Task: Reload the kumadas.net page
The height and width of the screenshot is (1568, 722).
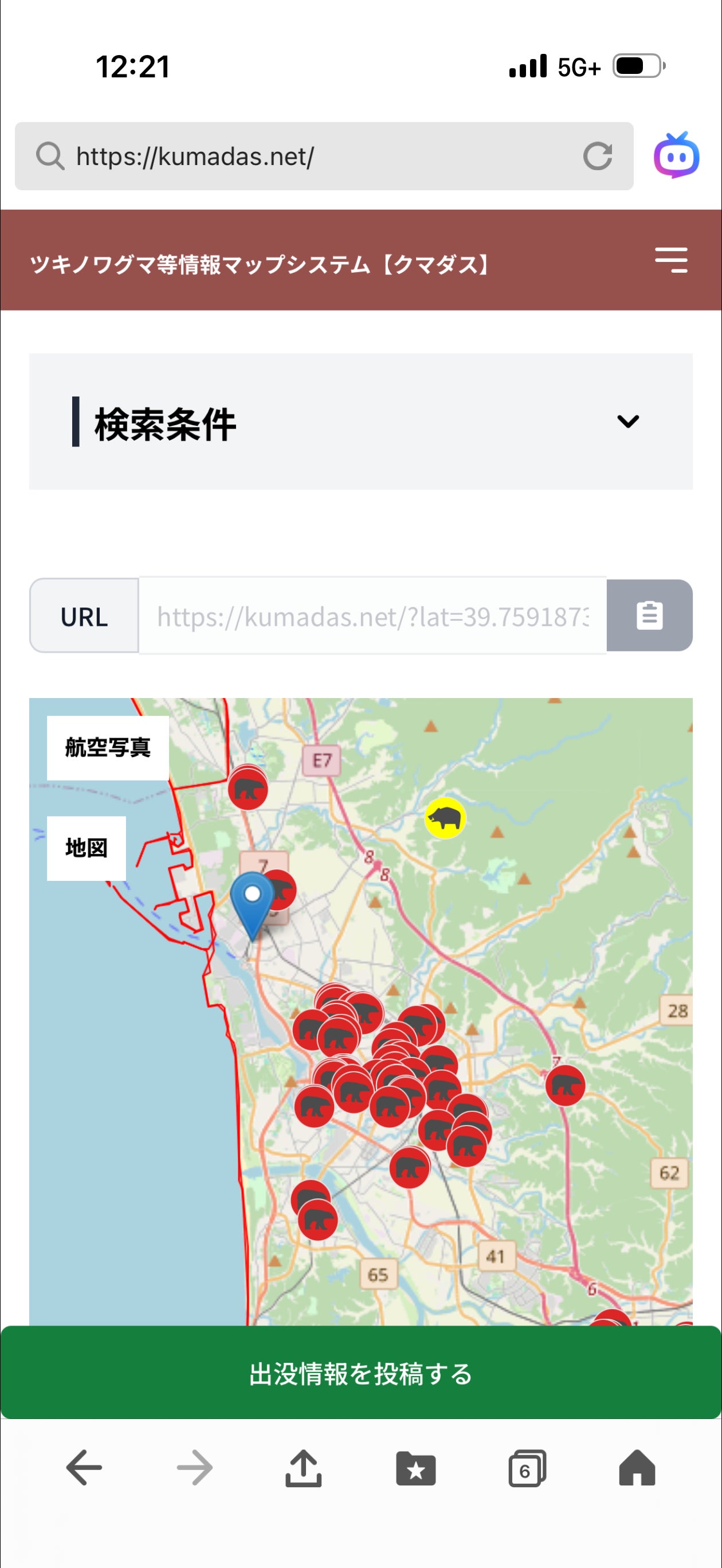Action: (x=597, y=156)
